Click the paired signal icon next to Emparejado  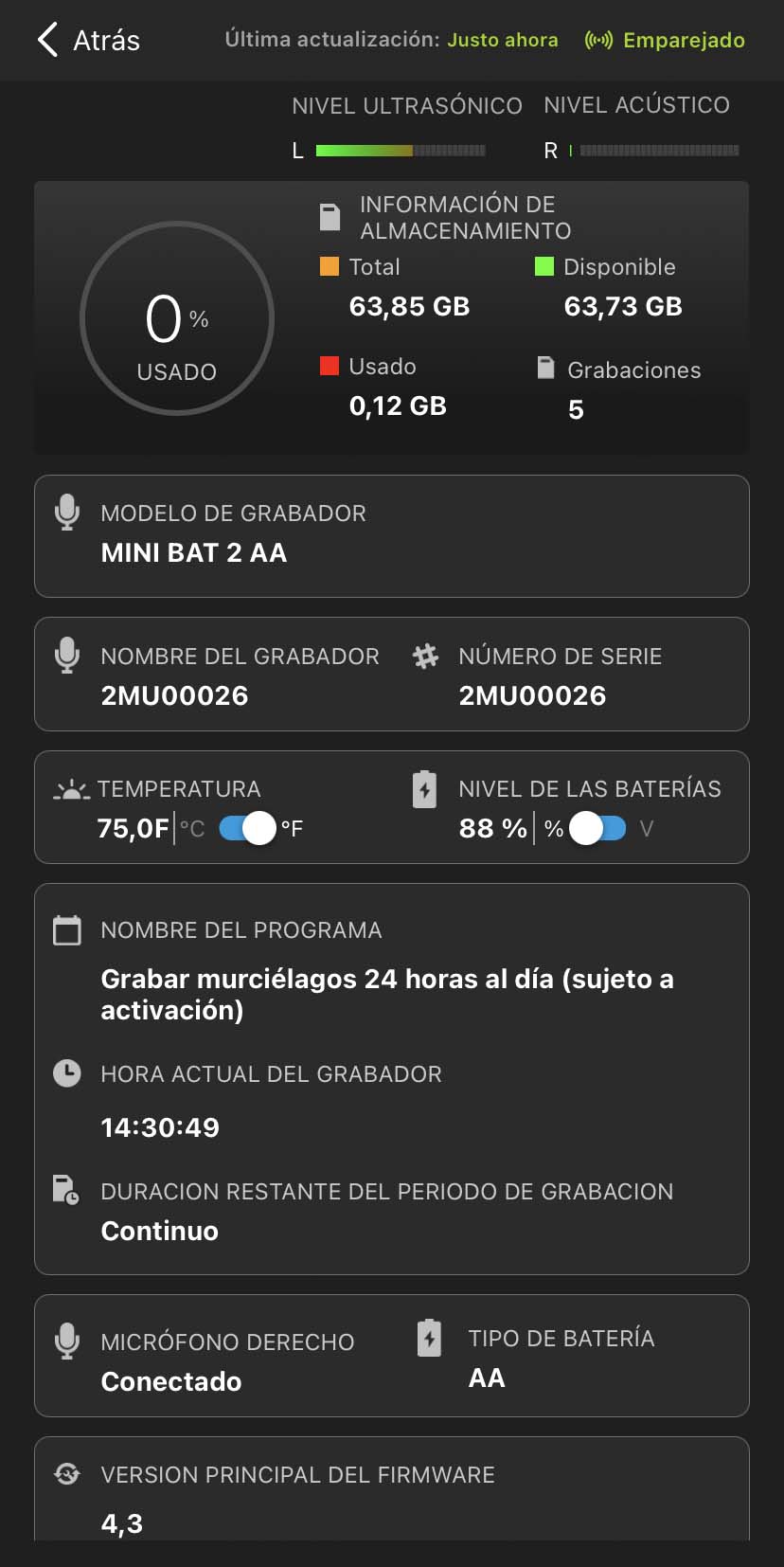coord(598,40)
